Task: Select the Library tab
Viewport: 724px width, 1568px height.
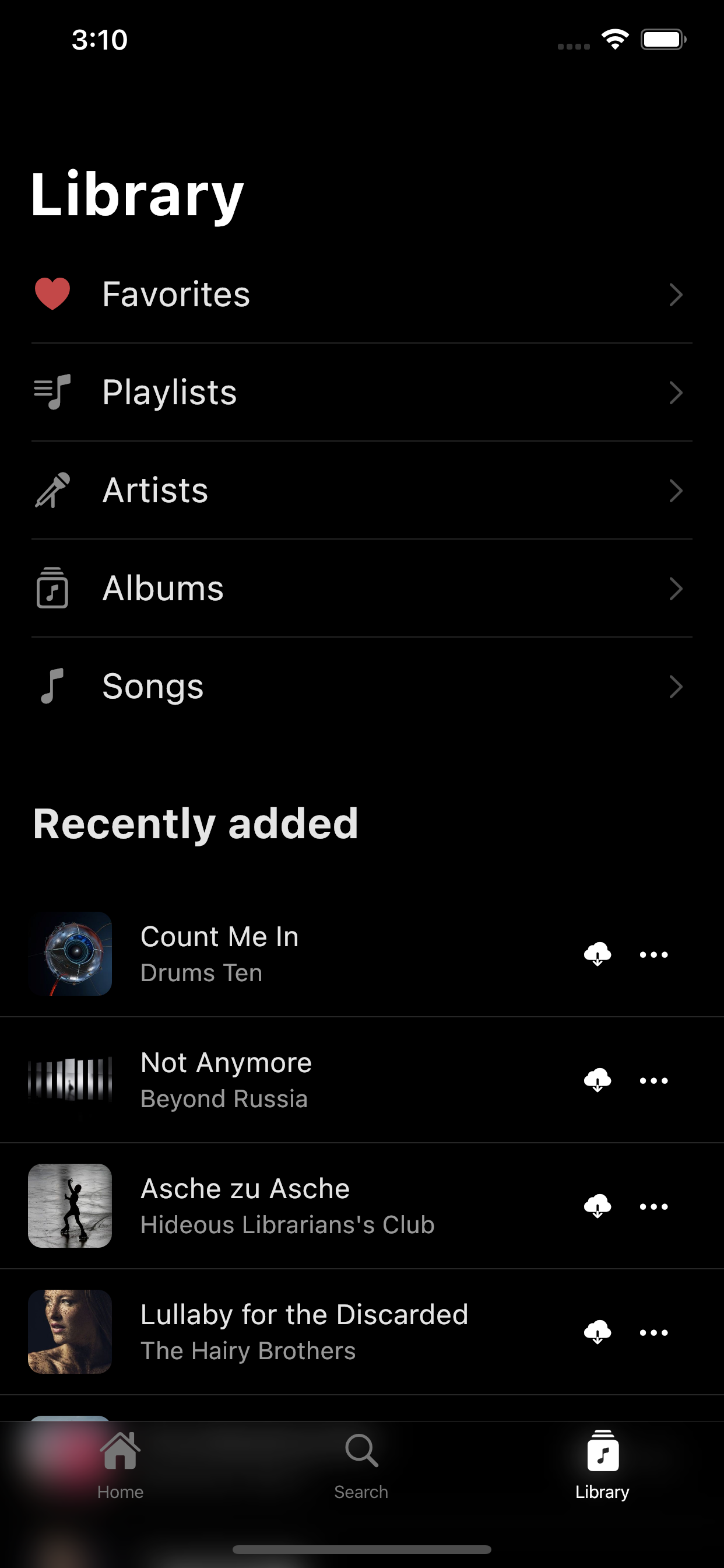Action: (x=602, y=1466)
